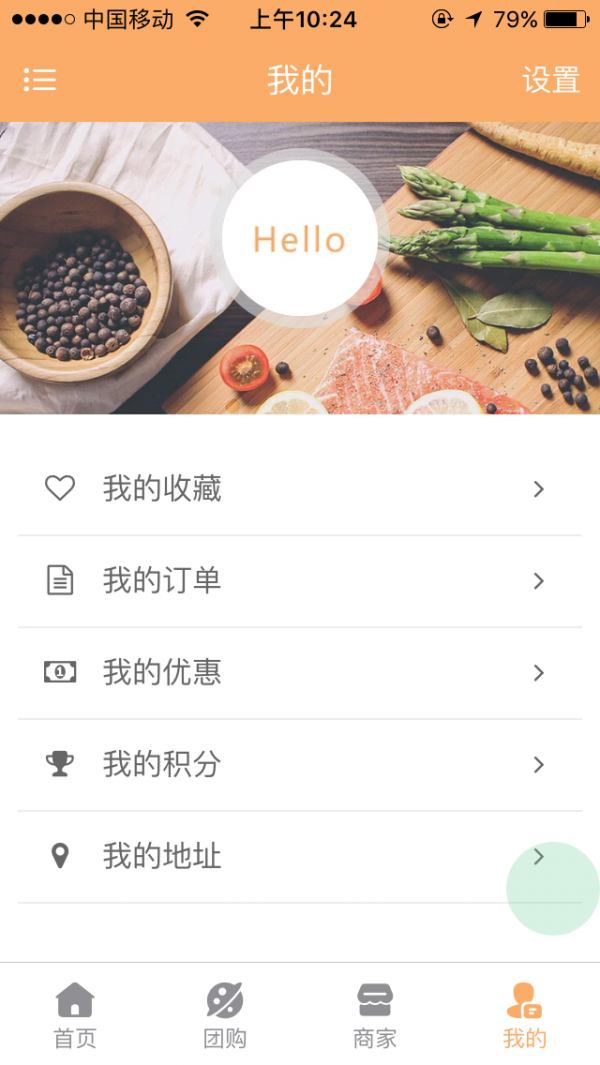Open 设置 settings

(x=551, y=80)
